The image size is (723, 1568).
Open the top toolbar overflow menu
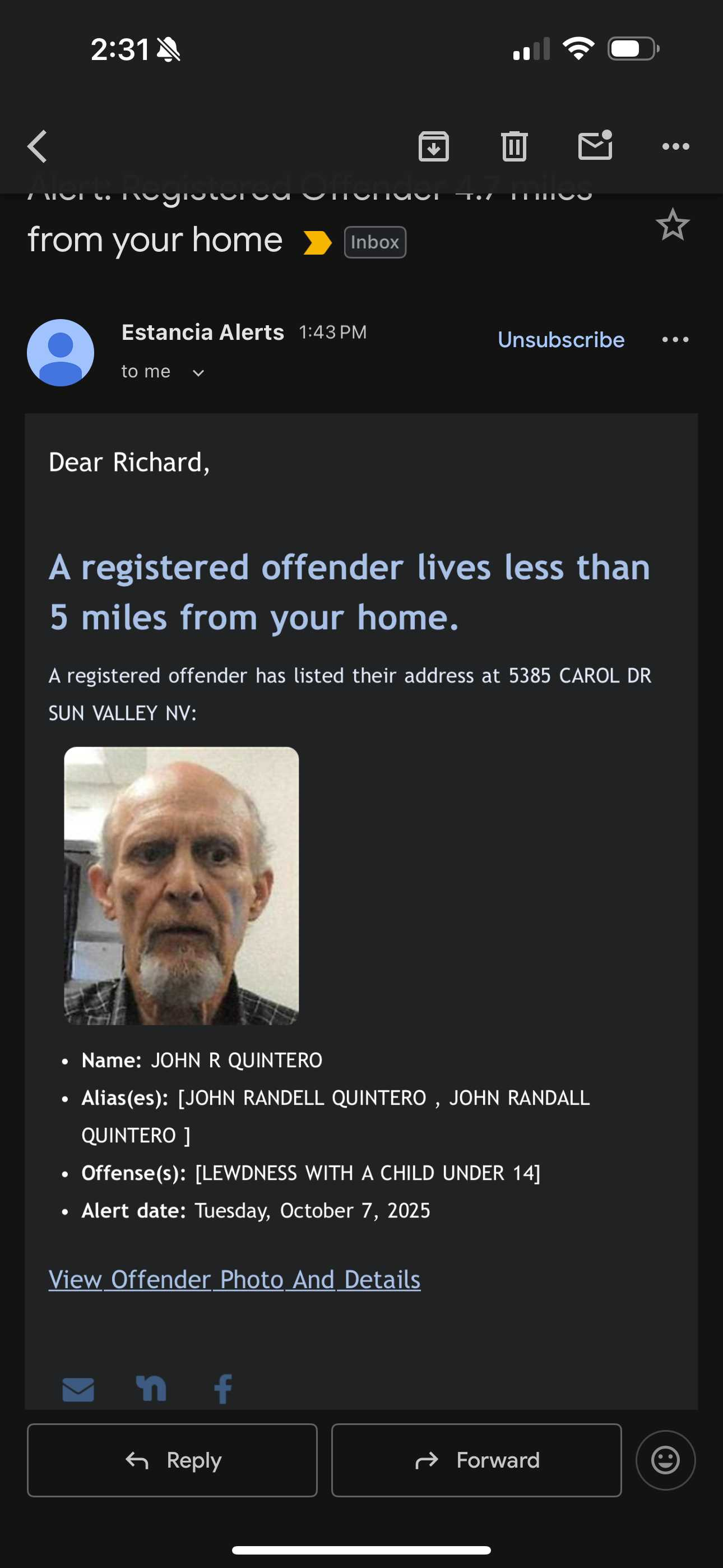[675, 147]
